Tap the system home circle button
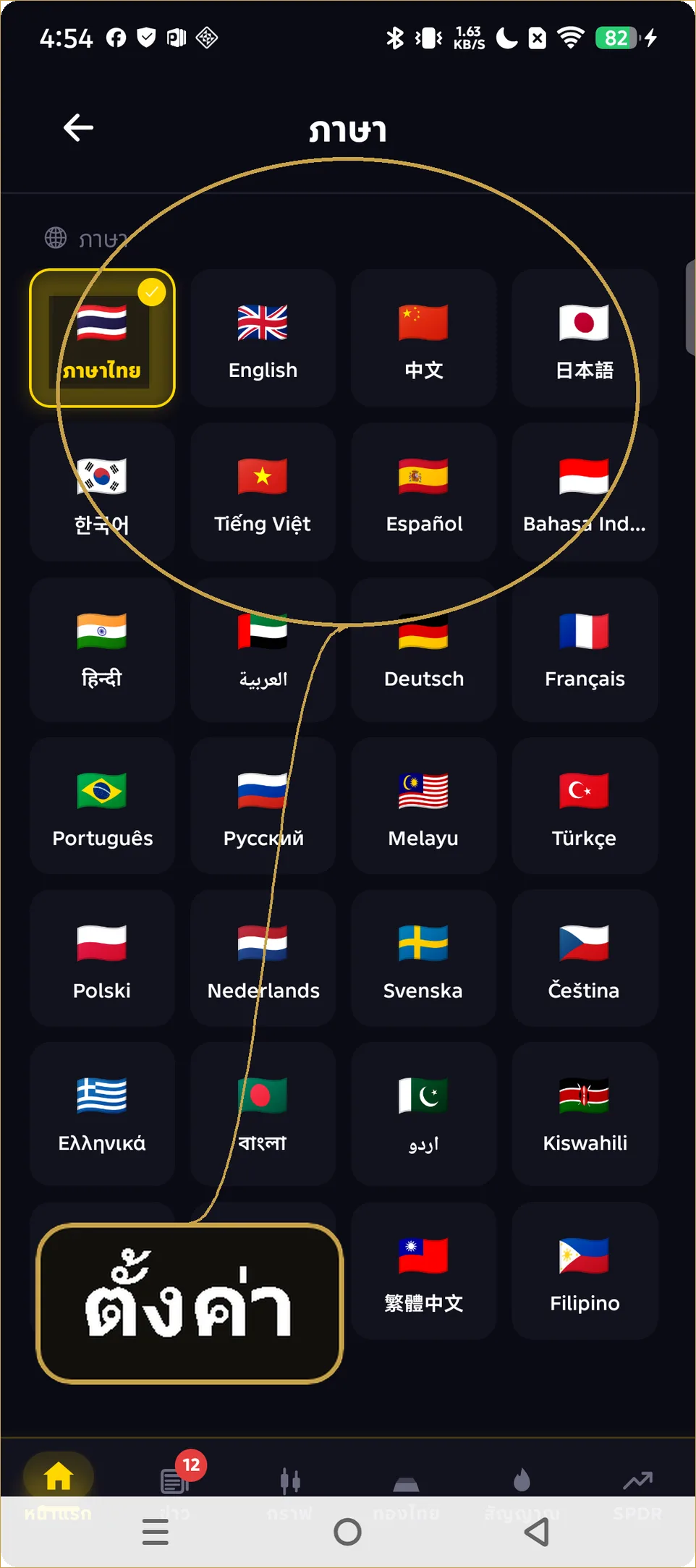The width and height of the screenshot is (696, 1568). (x=348, y=1532)
